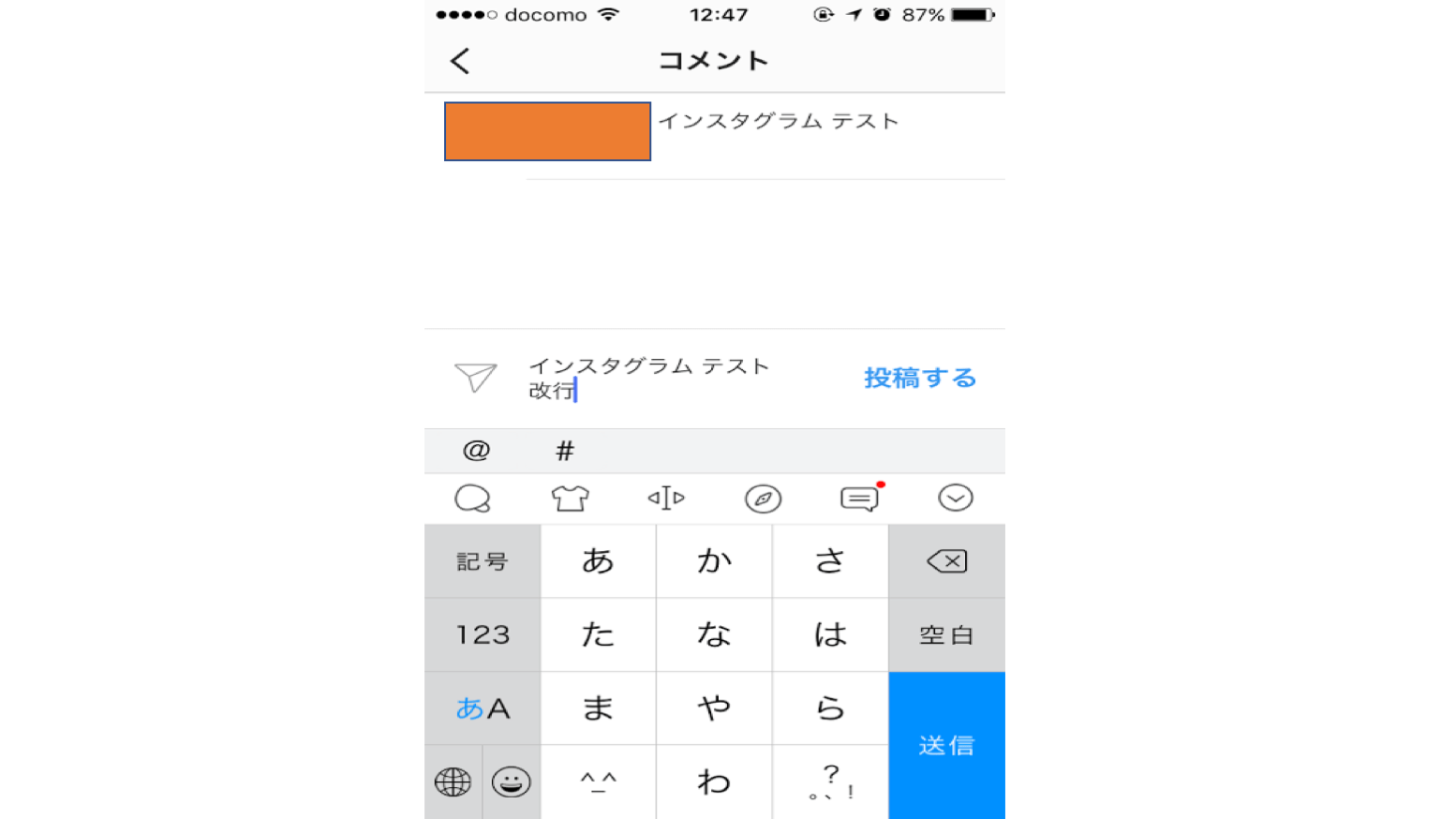1456x819 pixels.
Task: Delete a character with backspace key
Action: click(x=946, y=561)
